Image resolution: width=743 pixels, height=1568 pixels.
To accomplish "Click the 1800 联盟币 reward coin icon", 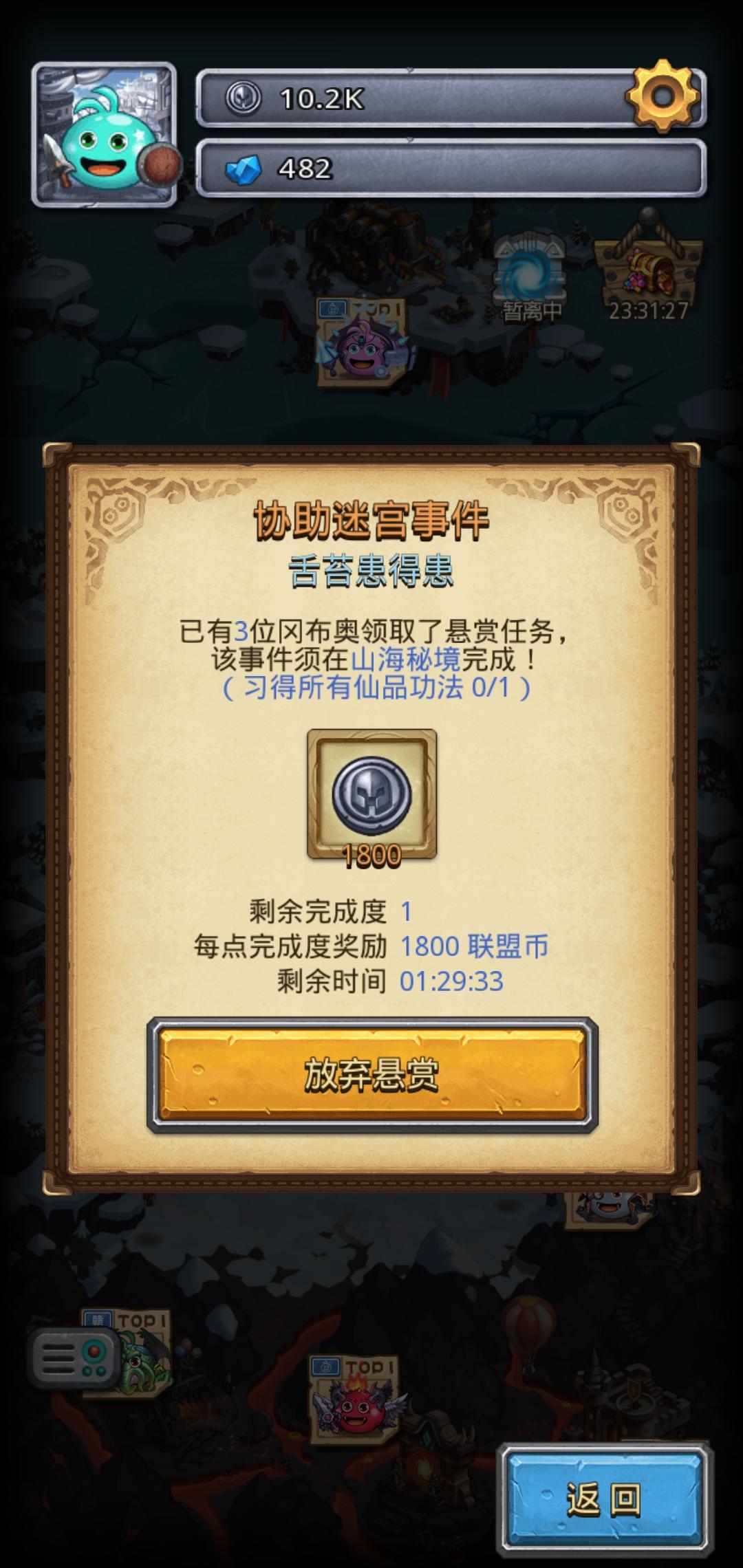I will coord(371,794).
